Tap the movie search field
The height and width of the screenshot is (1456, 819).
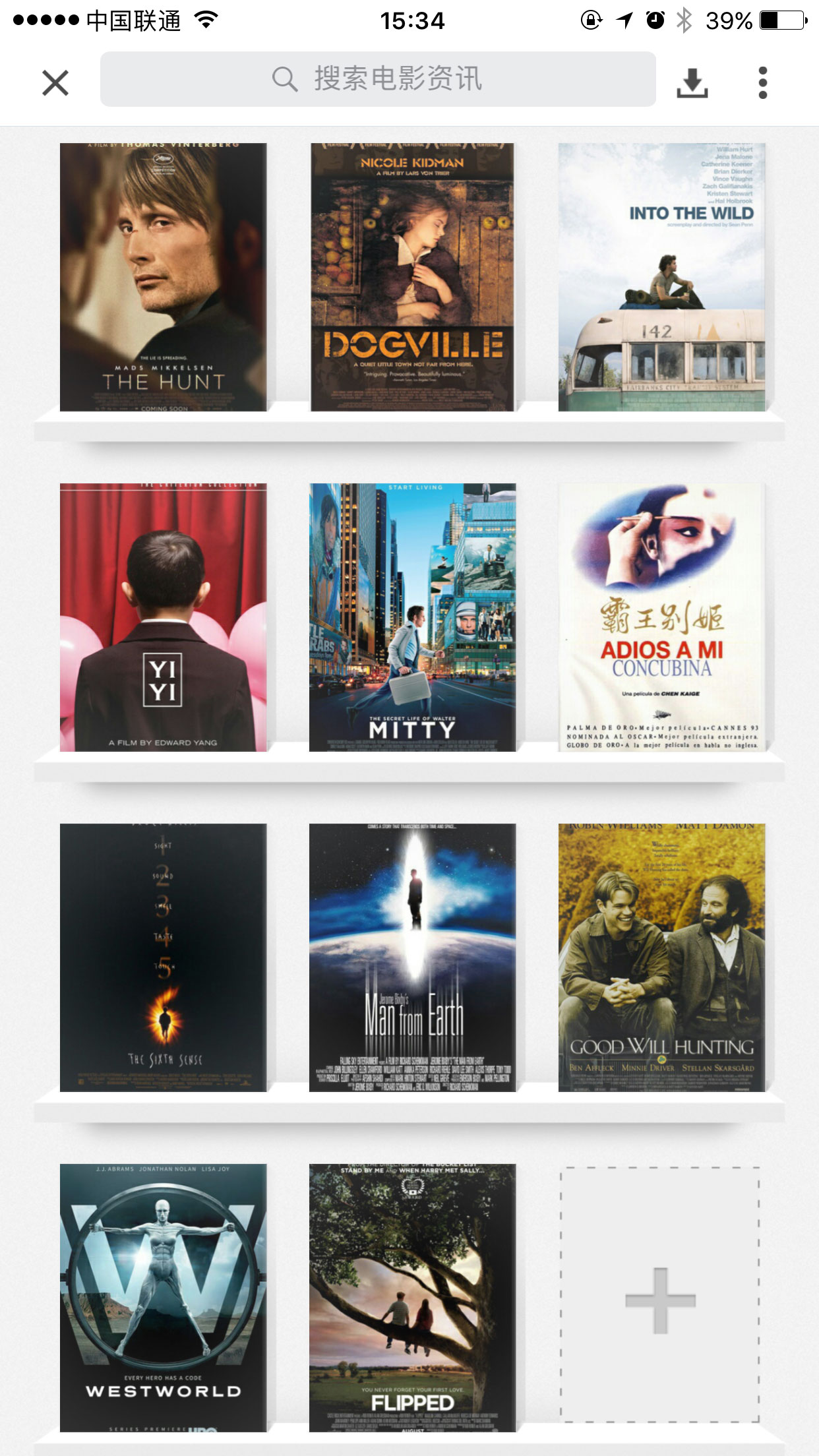tap(378, 79)
